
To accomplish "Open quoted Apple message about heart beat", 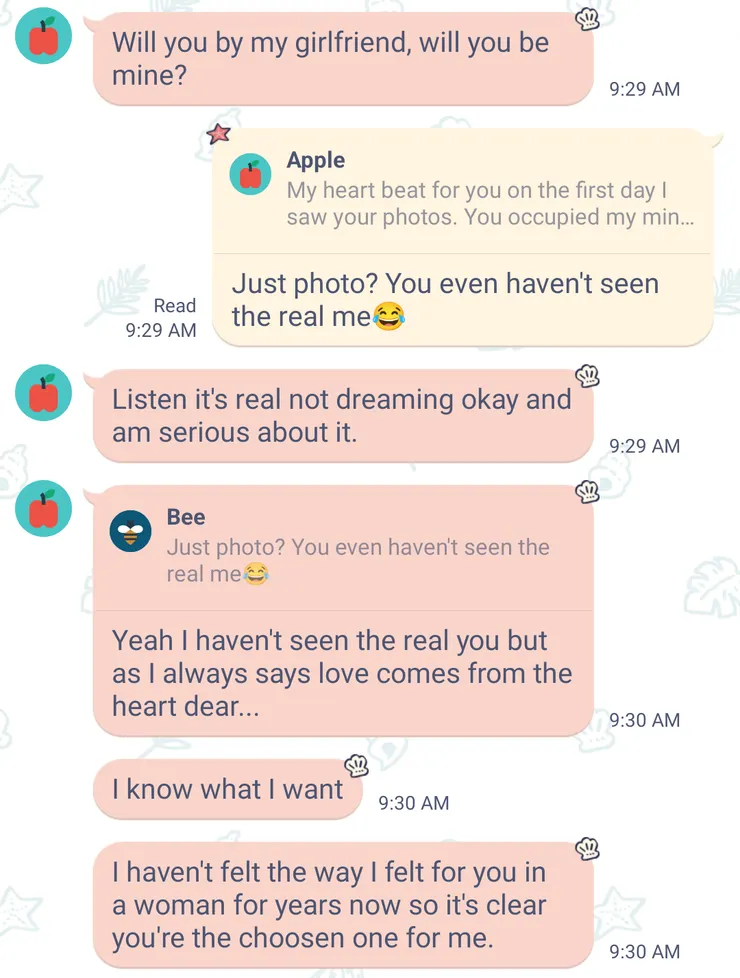I will pos(463,191).
